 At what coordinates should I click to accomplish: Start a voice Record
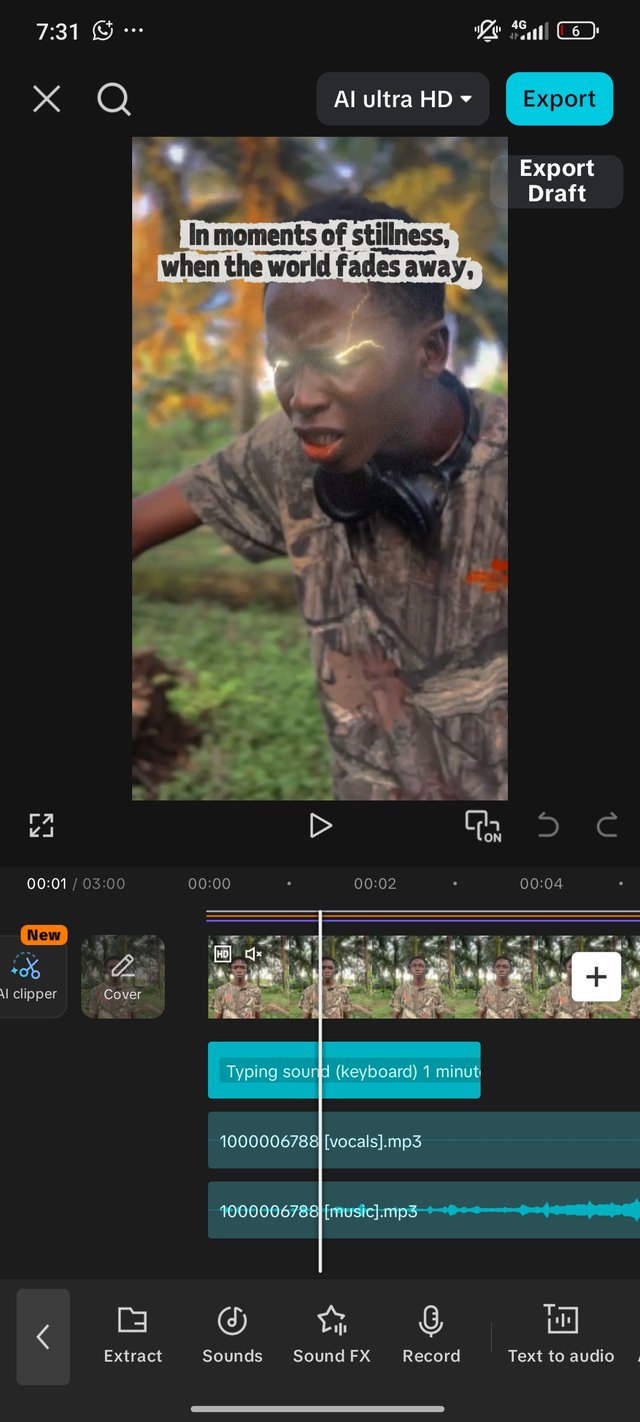click(431, 1334)
